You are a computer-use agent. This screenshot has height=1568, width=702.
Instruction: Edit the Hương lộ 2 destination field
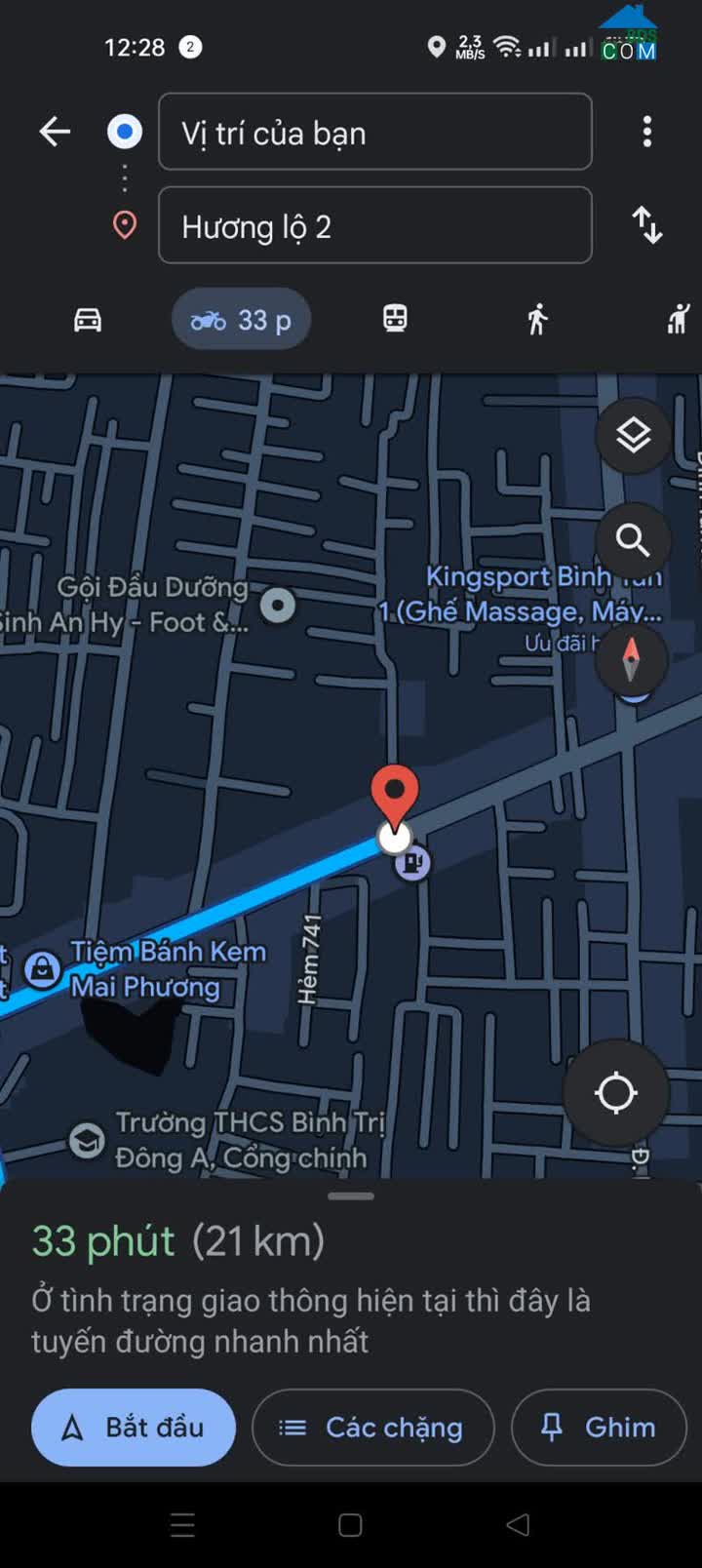pyautogui.click(x=374, y=225)
